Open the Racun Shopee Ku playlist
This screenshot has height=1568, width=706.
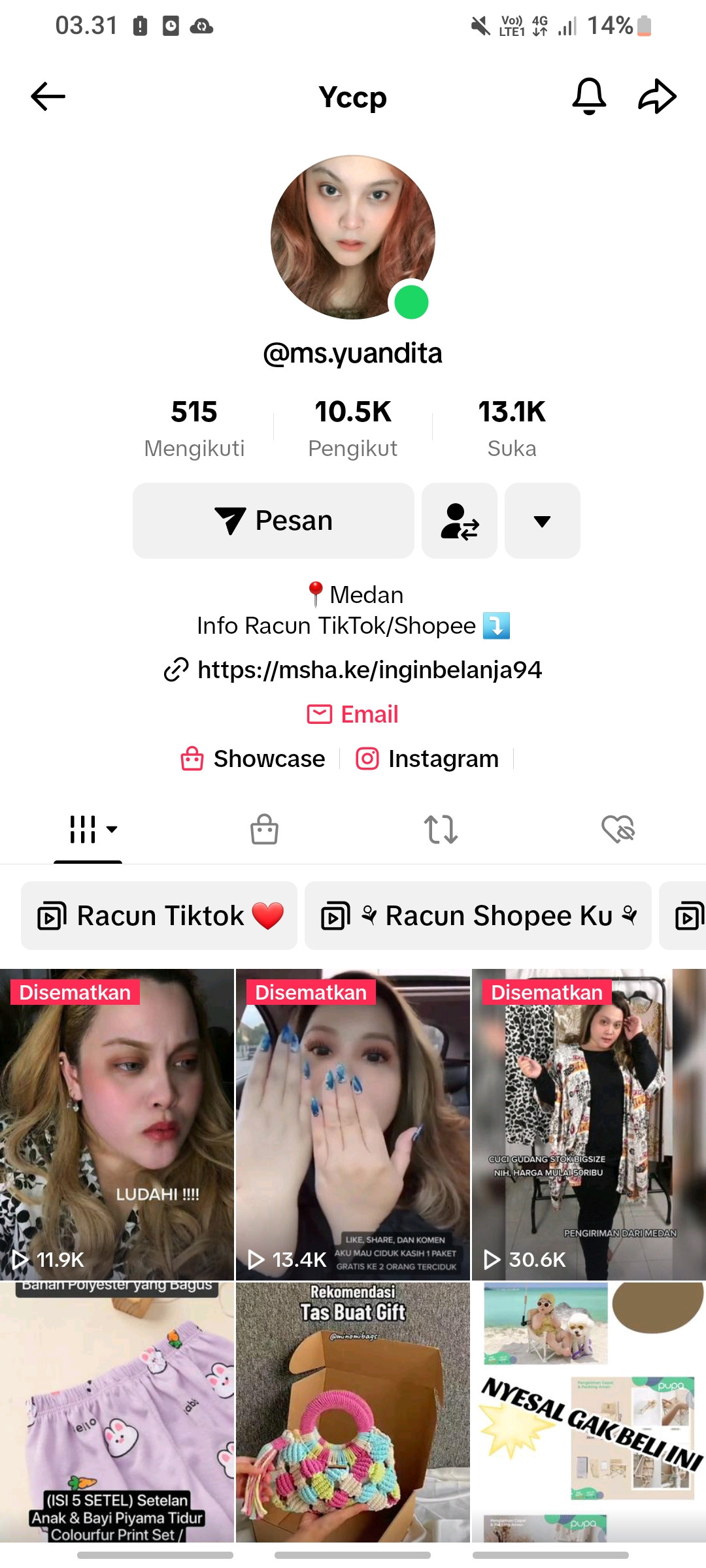tap(478, 915)
